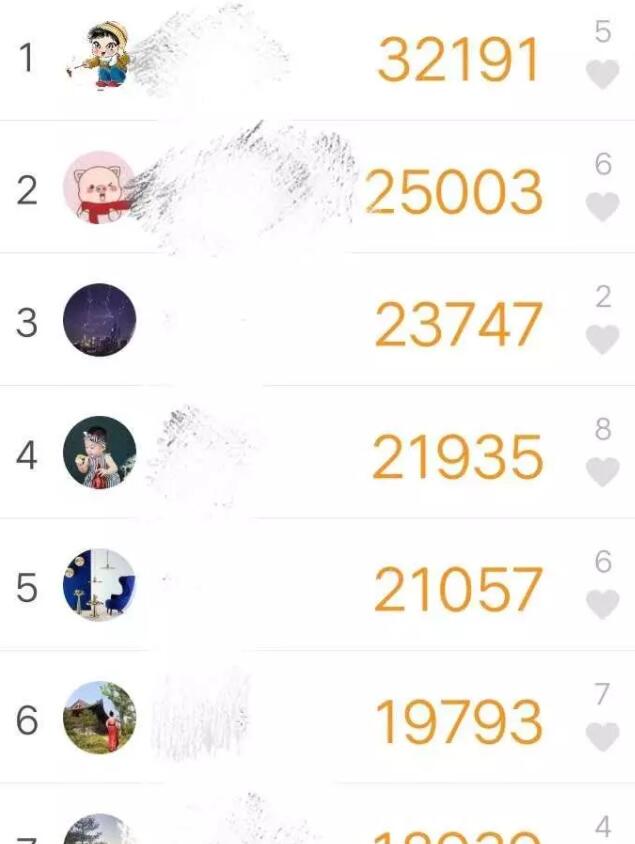Screen dimensions: 635x844
Task: Open the rank 1 row with 32191 steps
Action: pyautogui.click(x=300, y=60)
